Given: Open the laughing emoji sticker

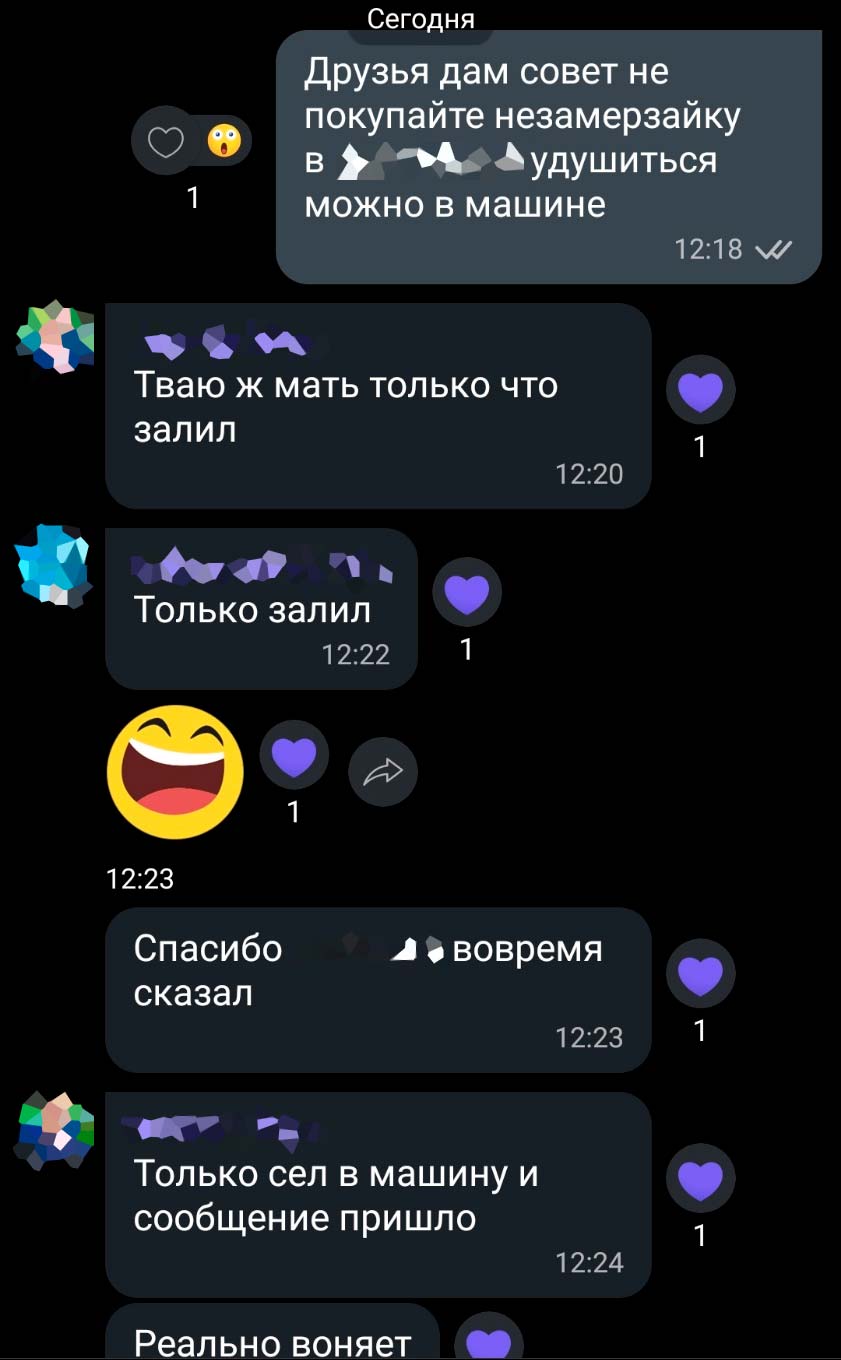Looking at the screenshot, I should (x=175, y=771).
